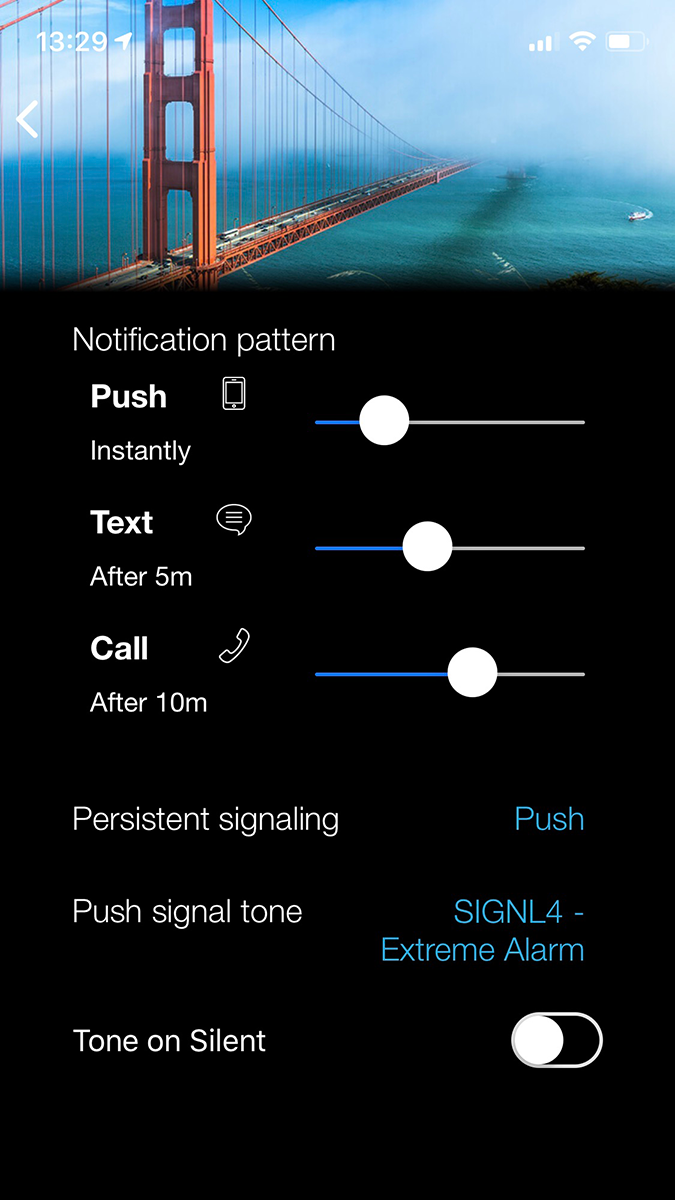This screenshot has width=675, height=1200.
Task: Change Persistent signaling from Push
Action: (x=549, y=819)
